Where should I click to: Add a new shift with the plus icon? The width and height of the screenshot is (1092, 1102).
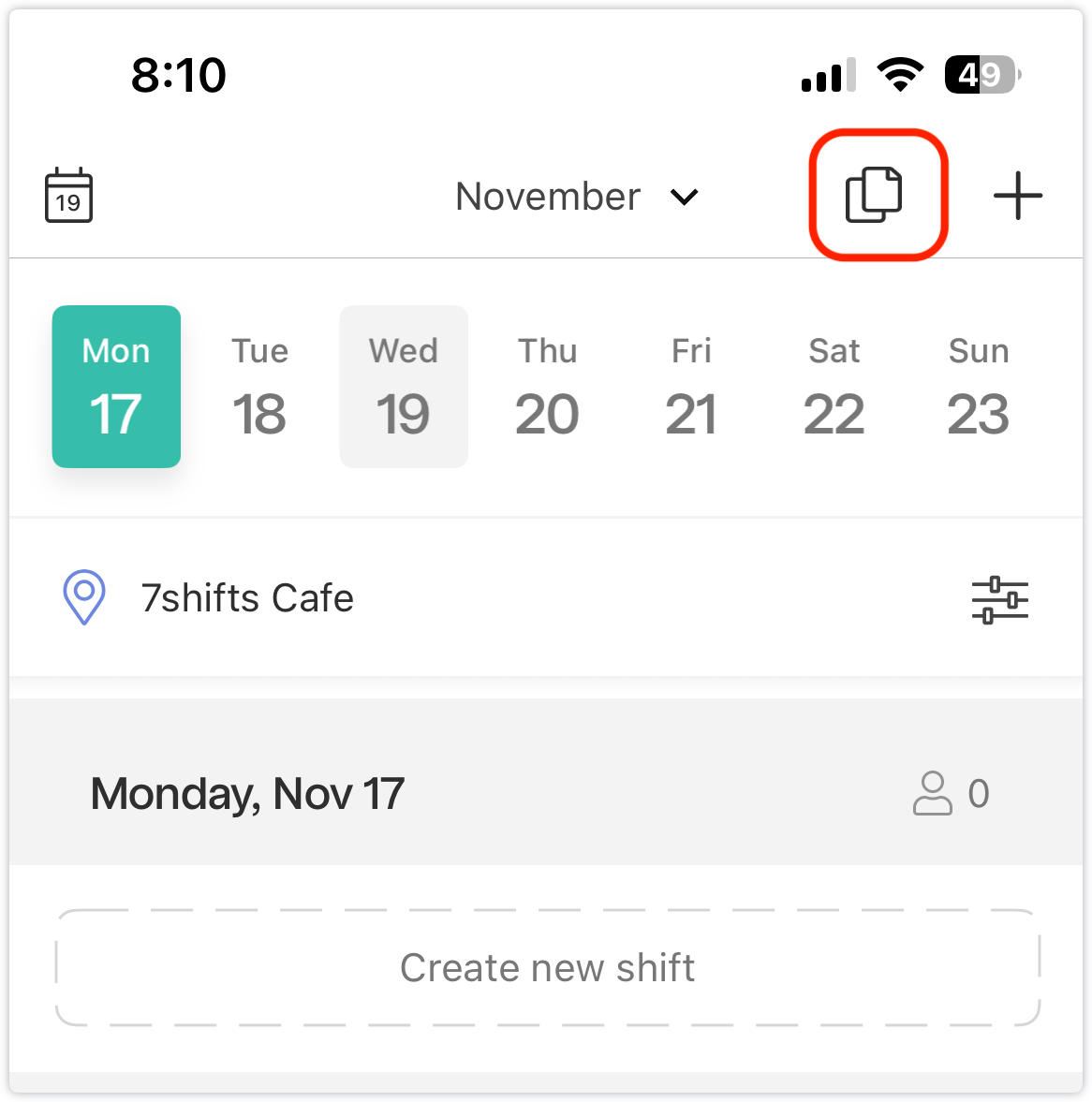[x=1017, y=197]
